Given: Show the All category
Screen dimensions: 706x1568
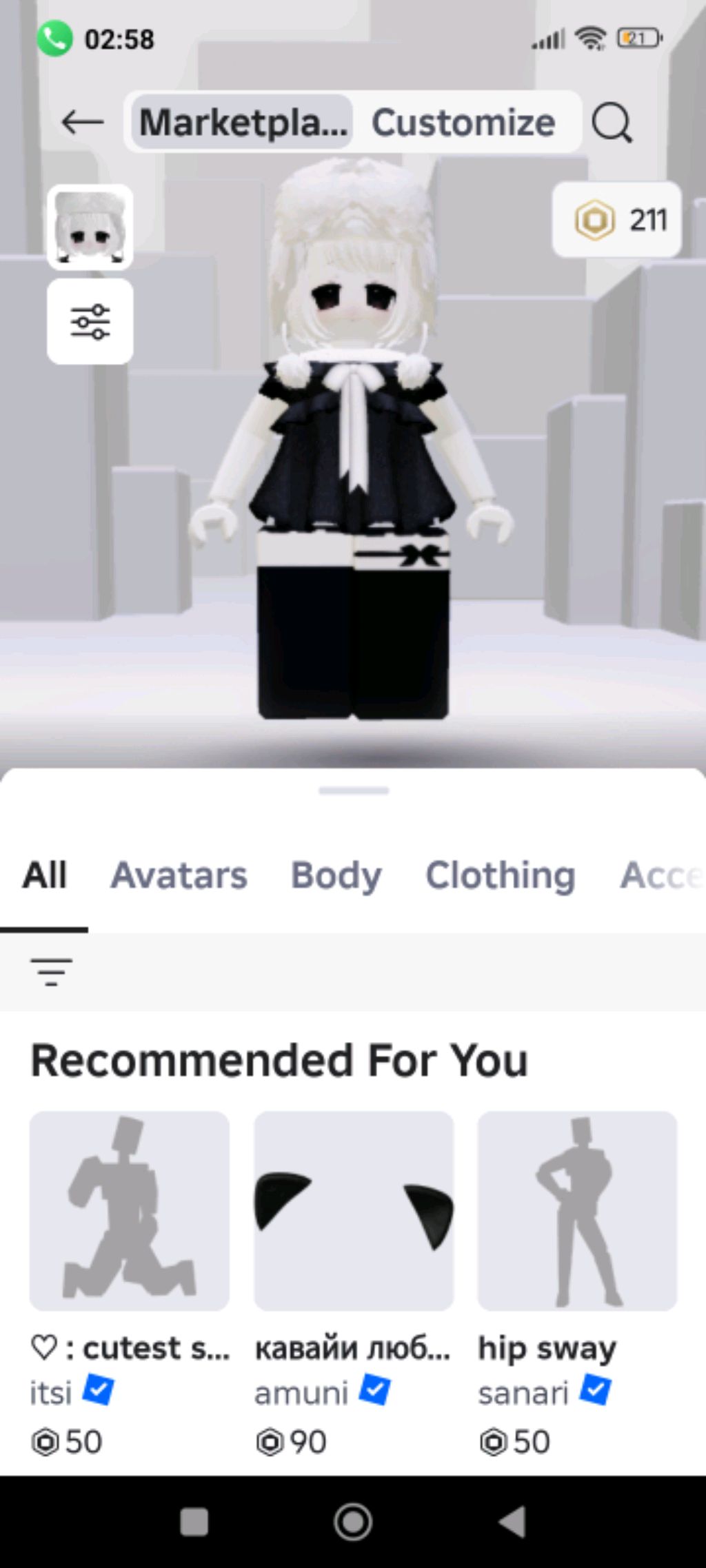Looking at the screenshot, I should pos(44,875).
